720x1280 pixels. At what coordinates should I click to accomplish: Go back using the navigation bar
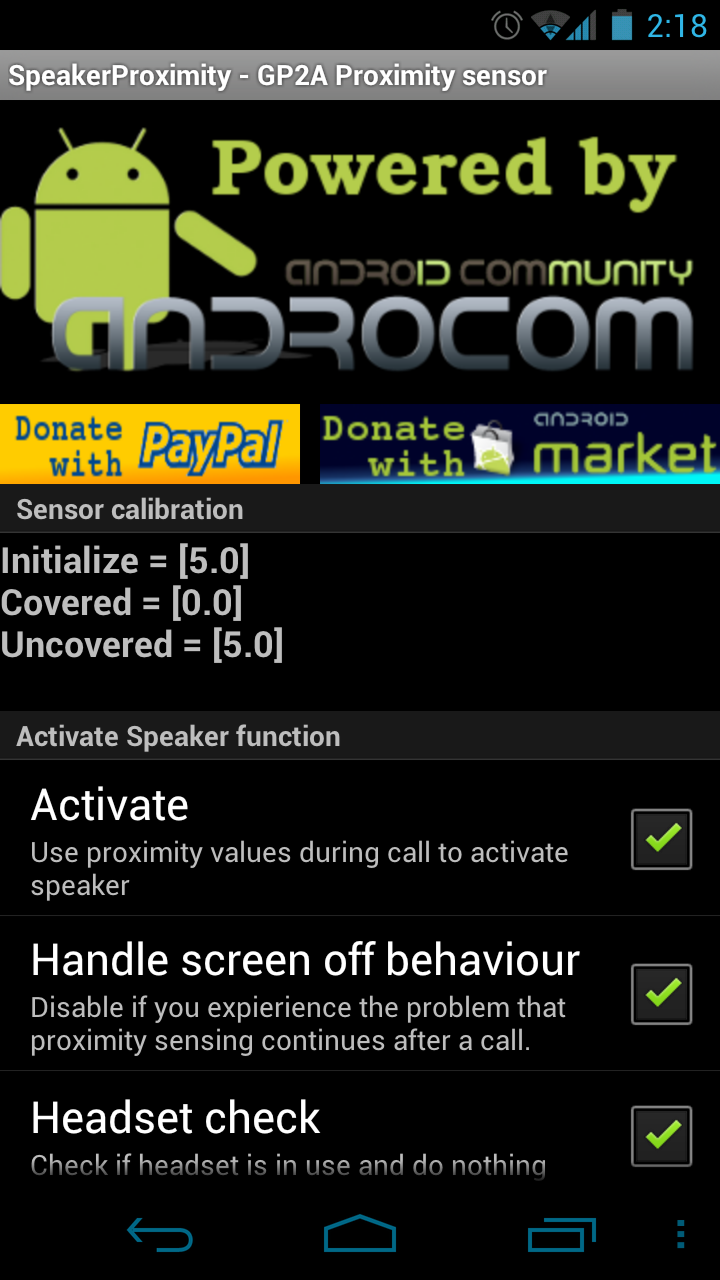tap(160, 1236)
